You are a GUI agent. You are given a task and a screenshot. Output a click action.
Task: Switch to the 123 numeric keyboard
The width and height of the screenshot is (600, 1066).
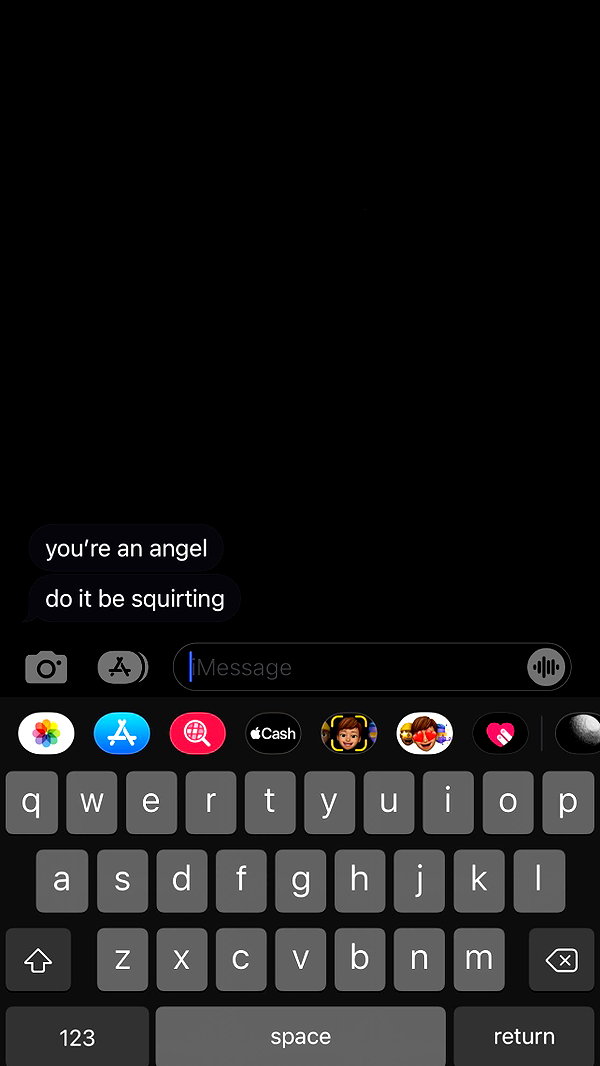77,1036
